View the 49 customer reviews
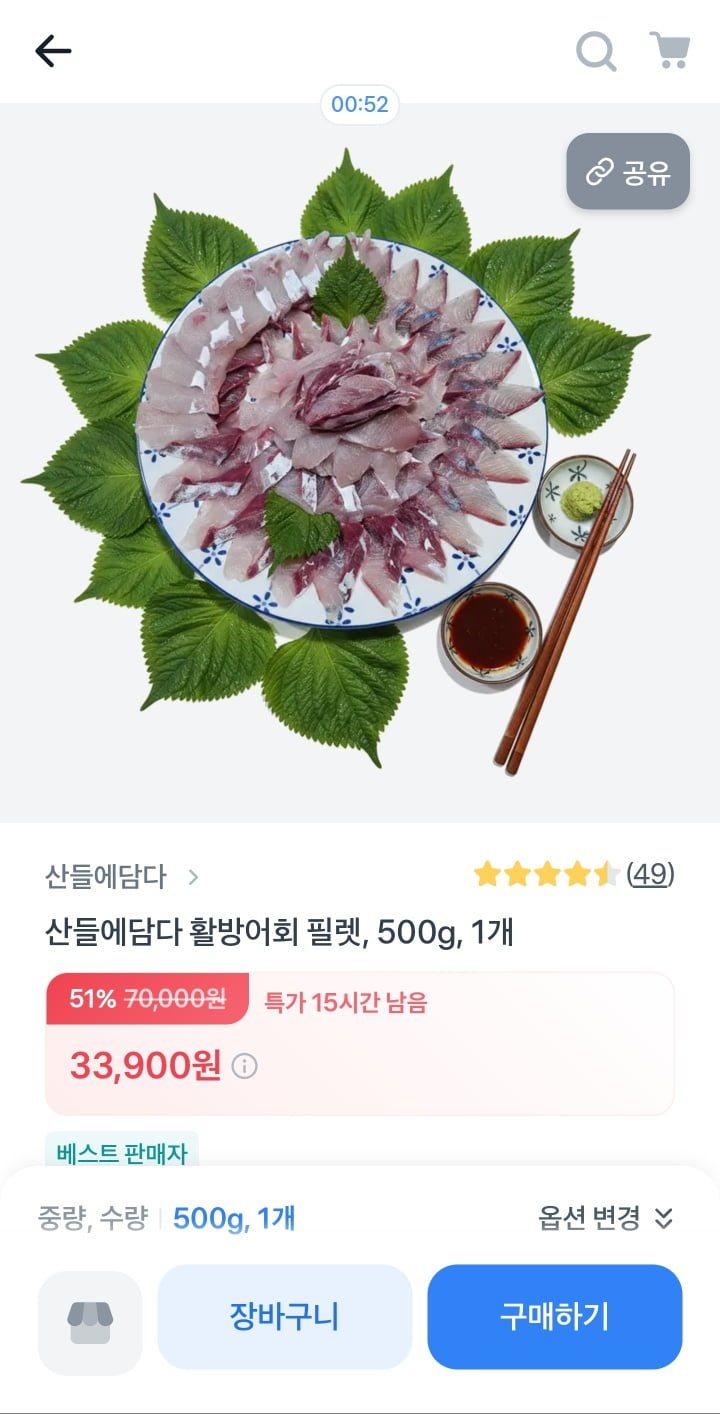 [650, 875]
